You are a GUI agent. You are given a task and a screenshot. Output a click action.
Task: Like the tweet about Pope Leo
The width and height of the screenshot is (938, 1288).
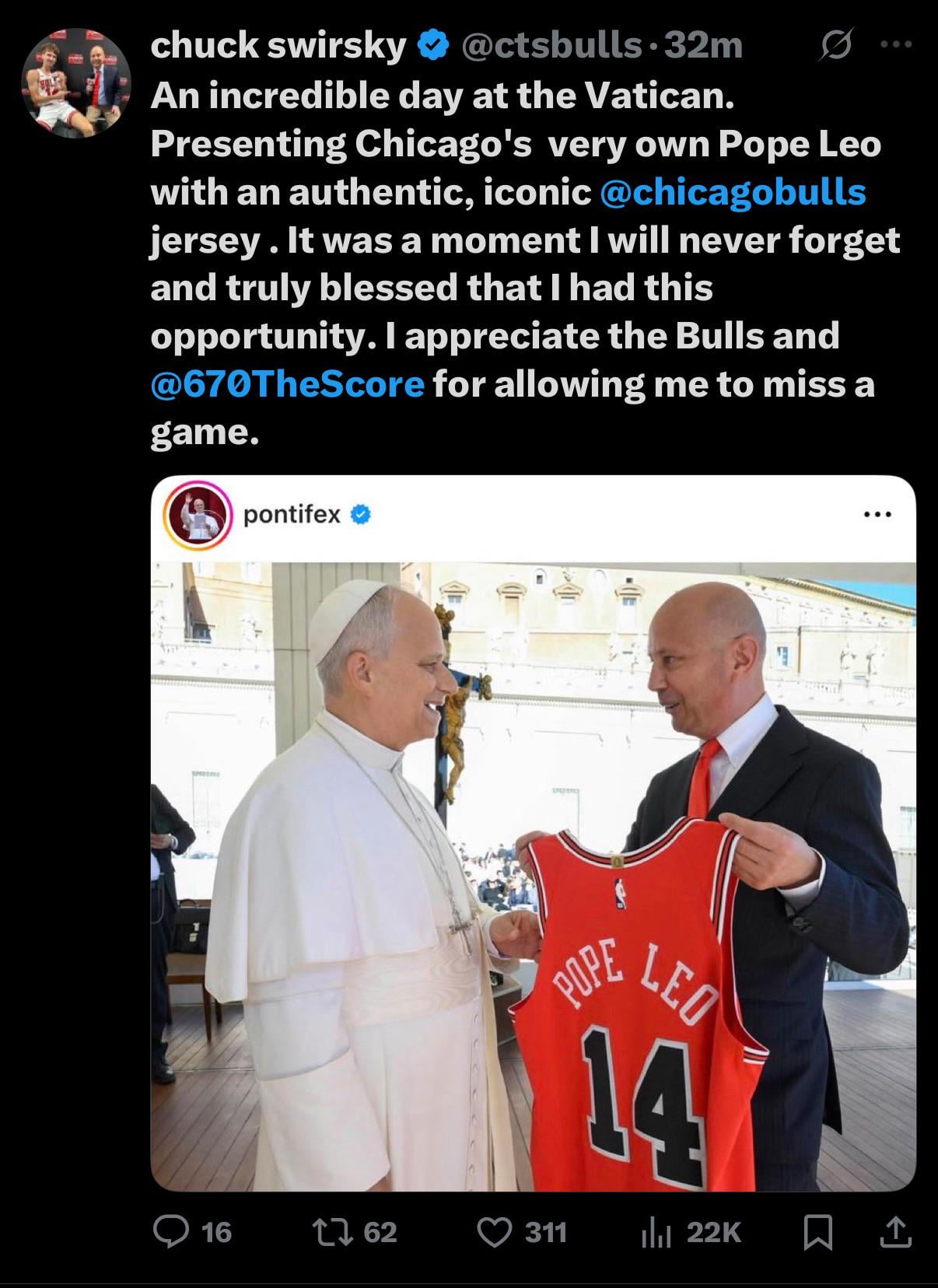pos(492,1232)
